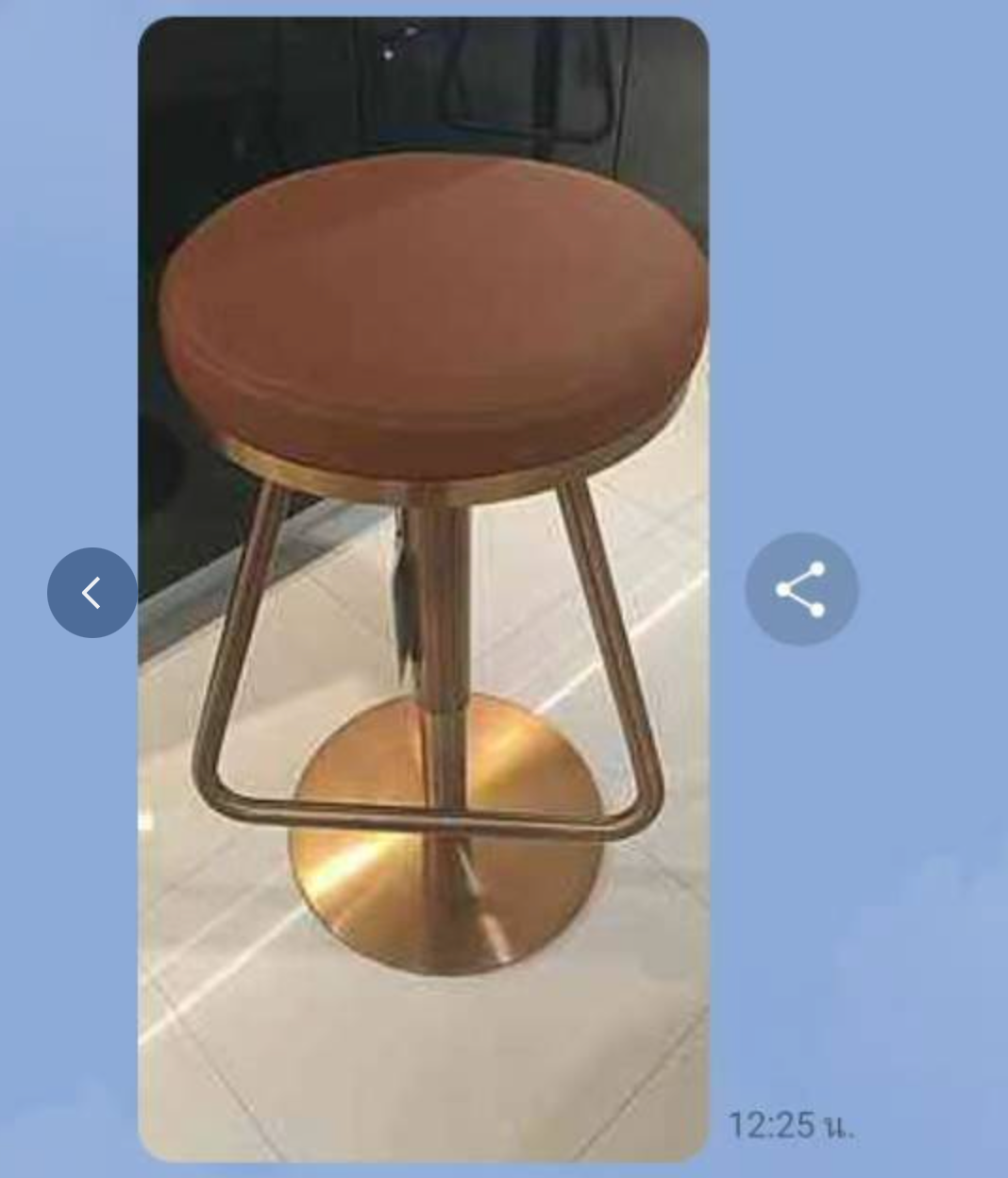Tap the round back arrow button

point(92,593)
